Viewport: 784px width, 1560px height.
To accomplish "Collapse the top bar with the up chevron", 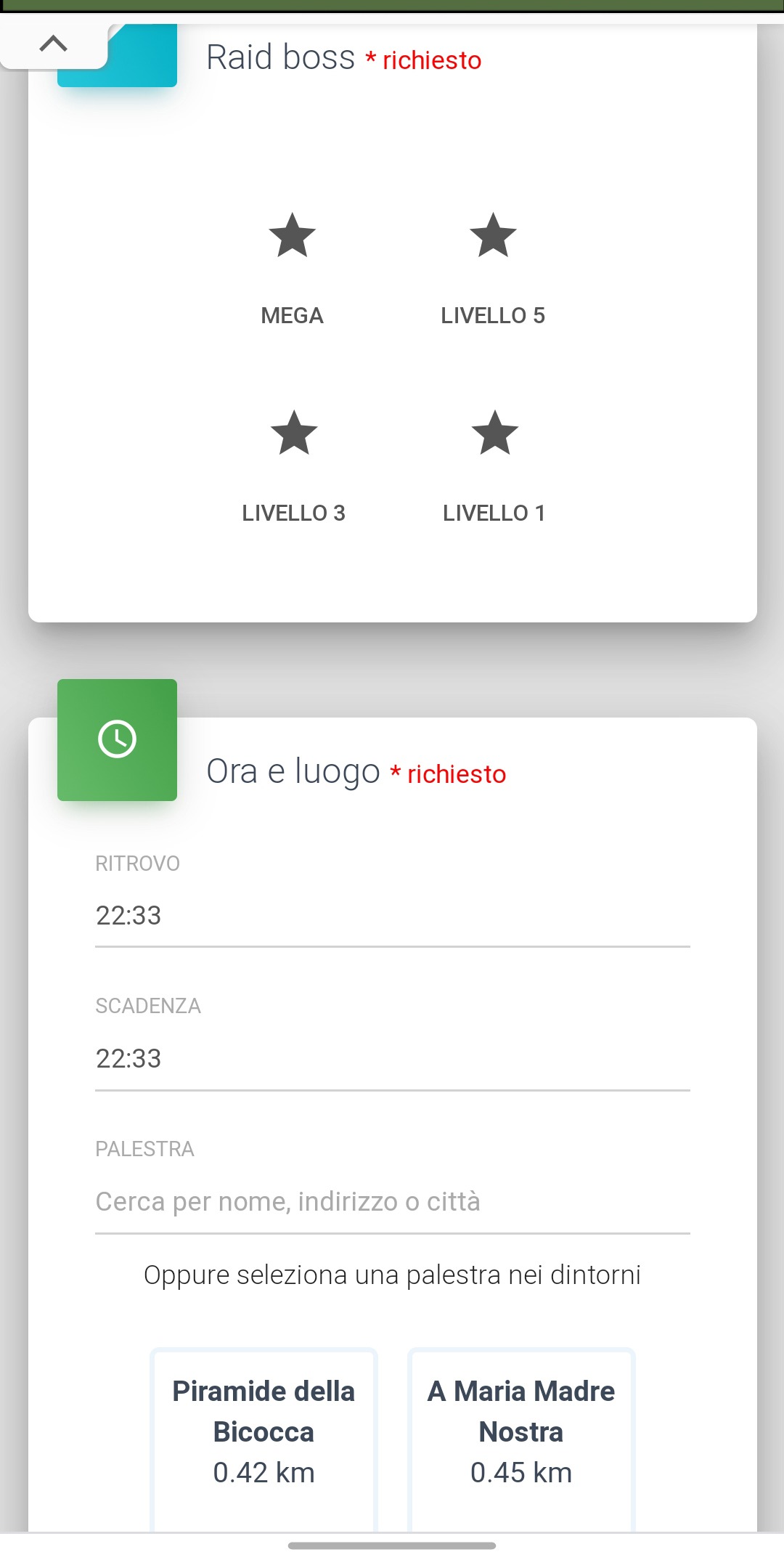I will coord(53,44).
